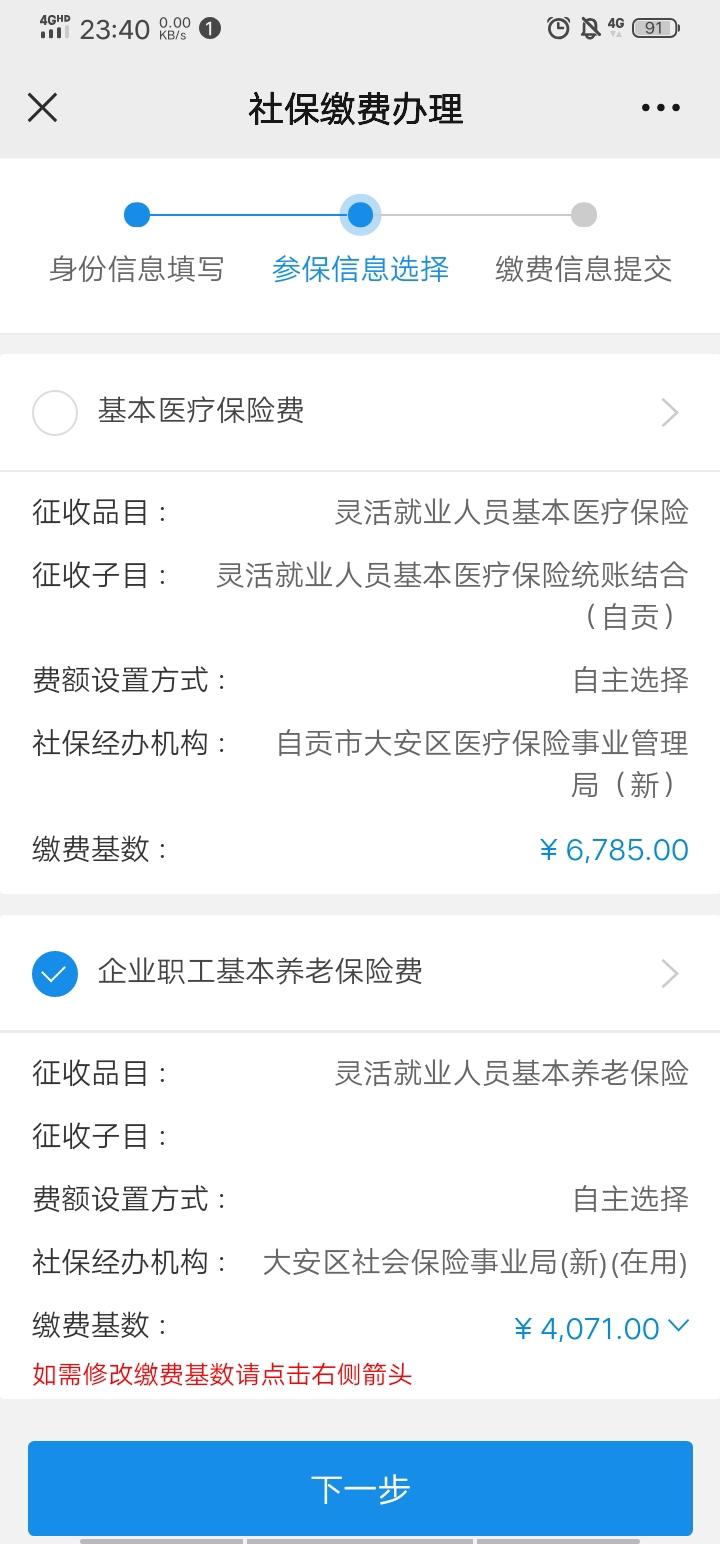
Task: Open the three-dot overflow menu
Action: click(661, 108)
